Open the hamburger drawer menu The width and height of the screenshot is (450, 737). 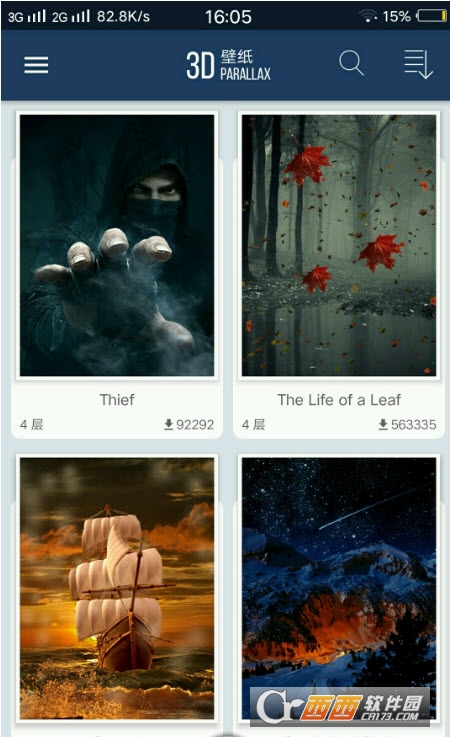(x=36, y=65)
